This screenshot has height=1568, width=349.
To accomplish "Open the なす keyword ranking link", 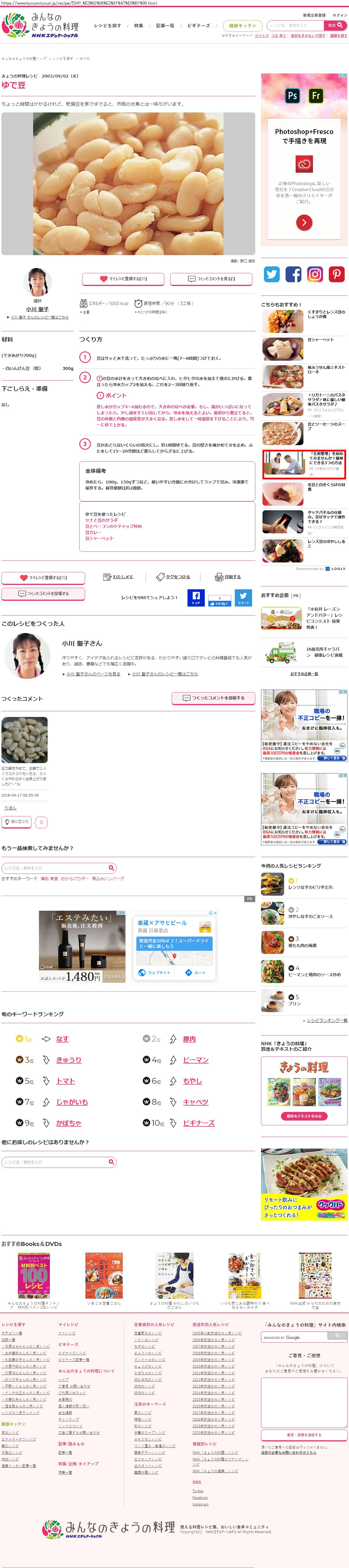I will pyautogui.click(x=62, y=1039).
